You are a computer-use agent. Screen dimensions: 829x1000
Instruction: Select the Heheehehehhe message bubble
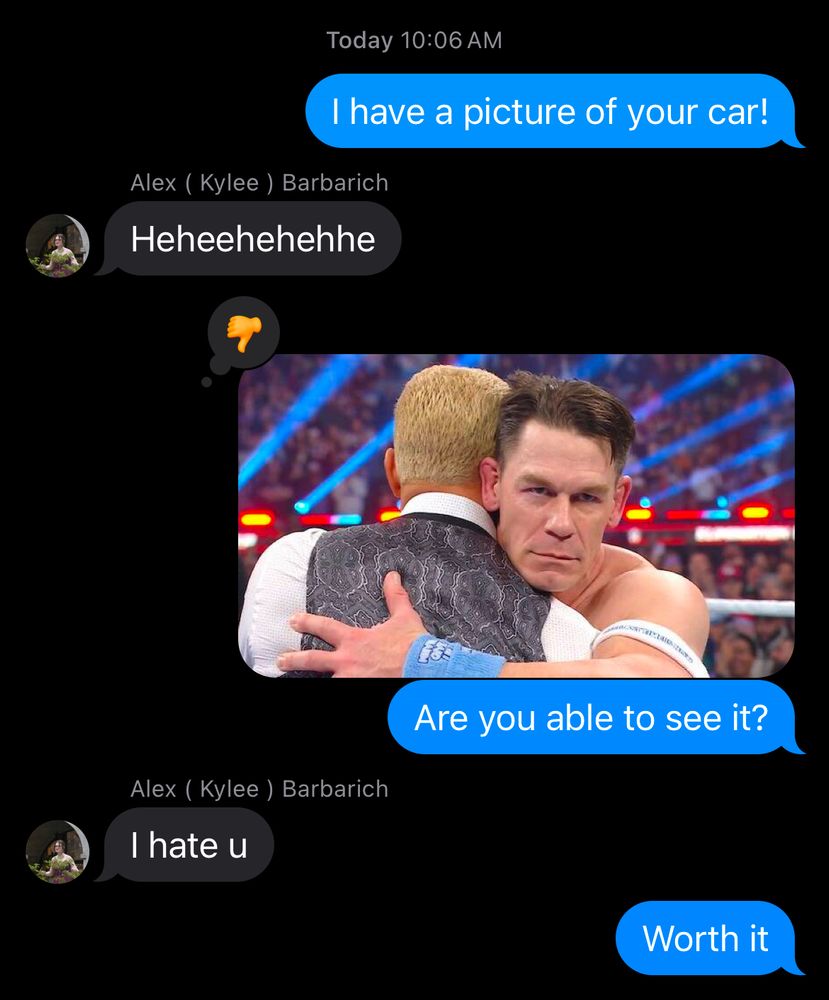click(x=255, y=238)
